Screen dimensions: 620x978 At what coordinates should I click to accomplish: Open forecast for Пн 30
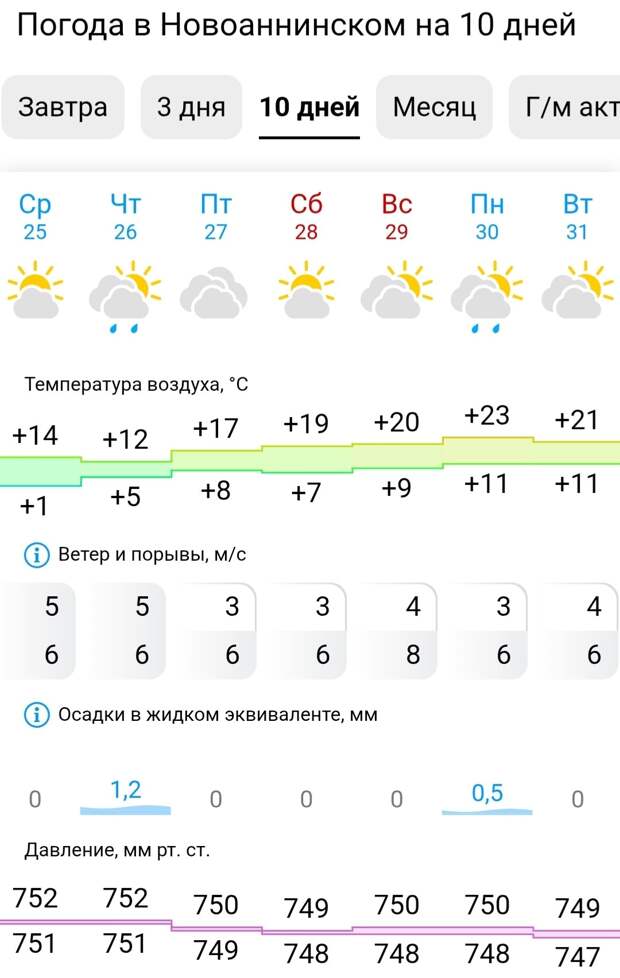487,217
